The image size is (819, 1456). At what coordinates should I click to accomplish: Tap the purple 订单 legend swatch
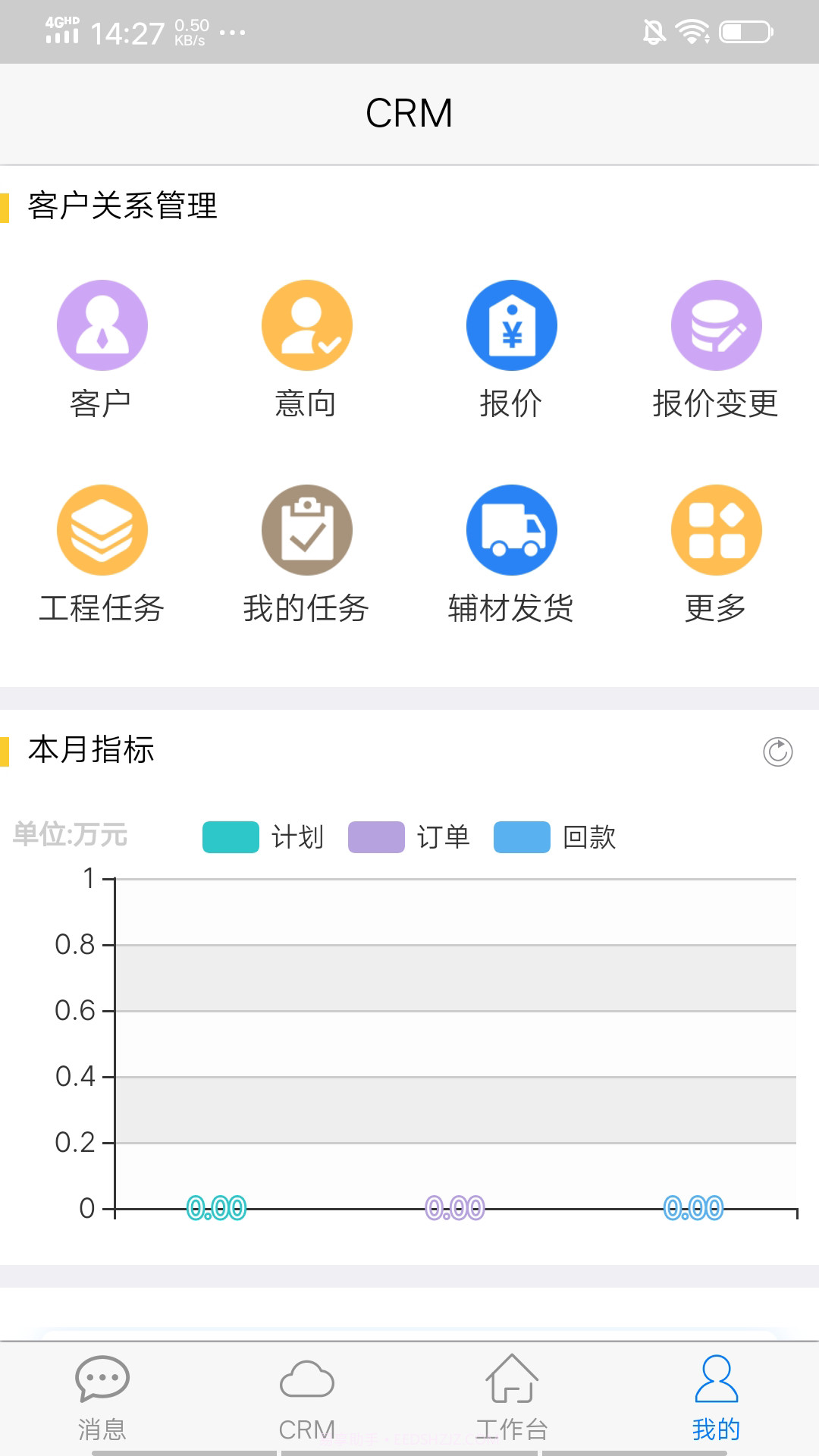(x=375, y=836)
